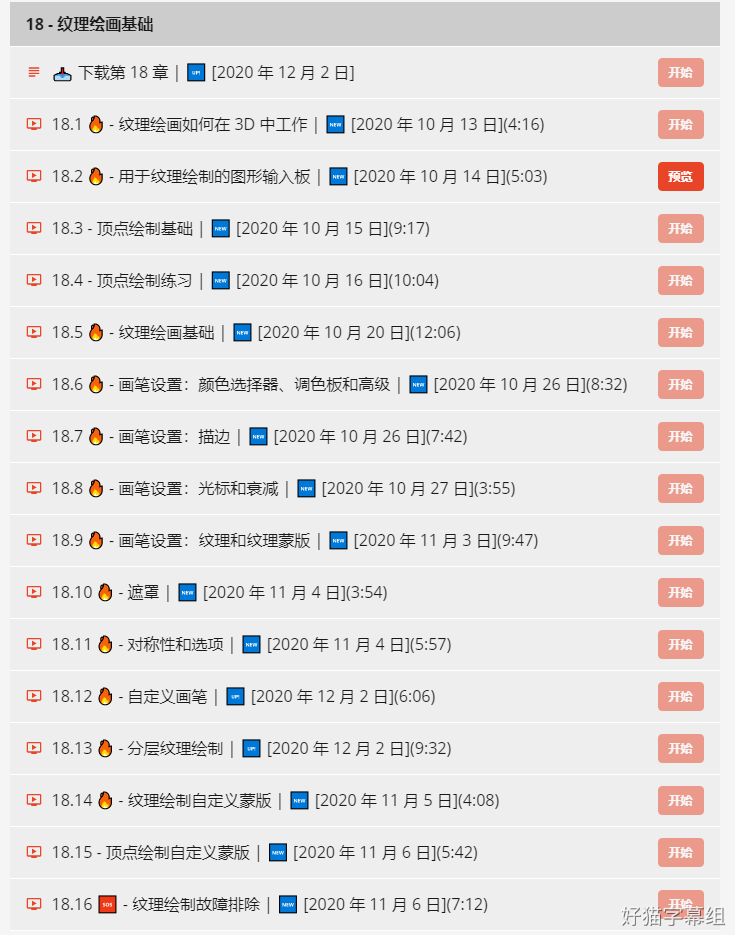Open lesson 18.11 对称性和选项
Image resolution: width=735 pixels, height=935 pixels.
(x=175, y=645)
